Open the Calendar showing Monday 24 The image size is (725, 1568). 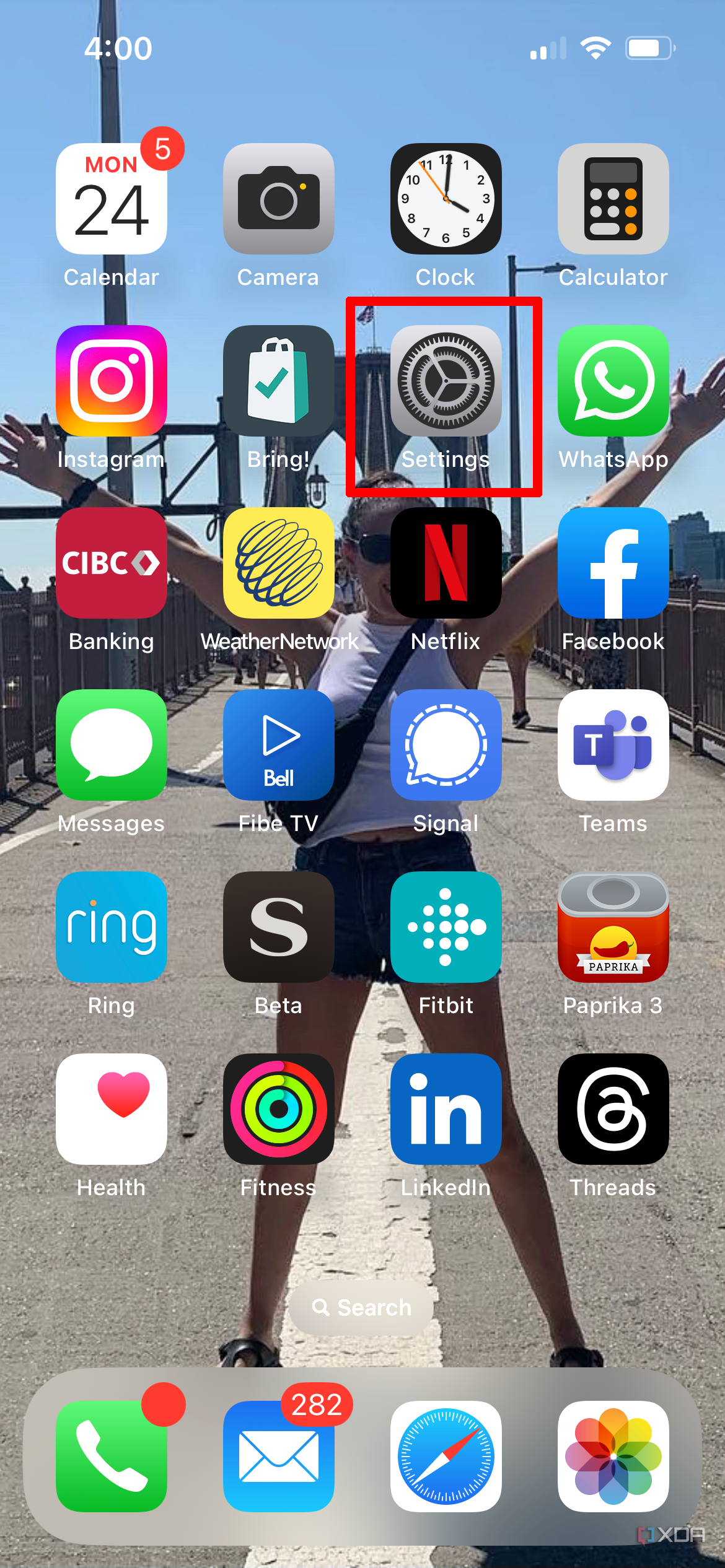click(x=112, y=199)
